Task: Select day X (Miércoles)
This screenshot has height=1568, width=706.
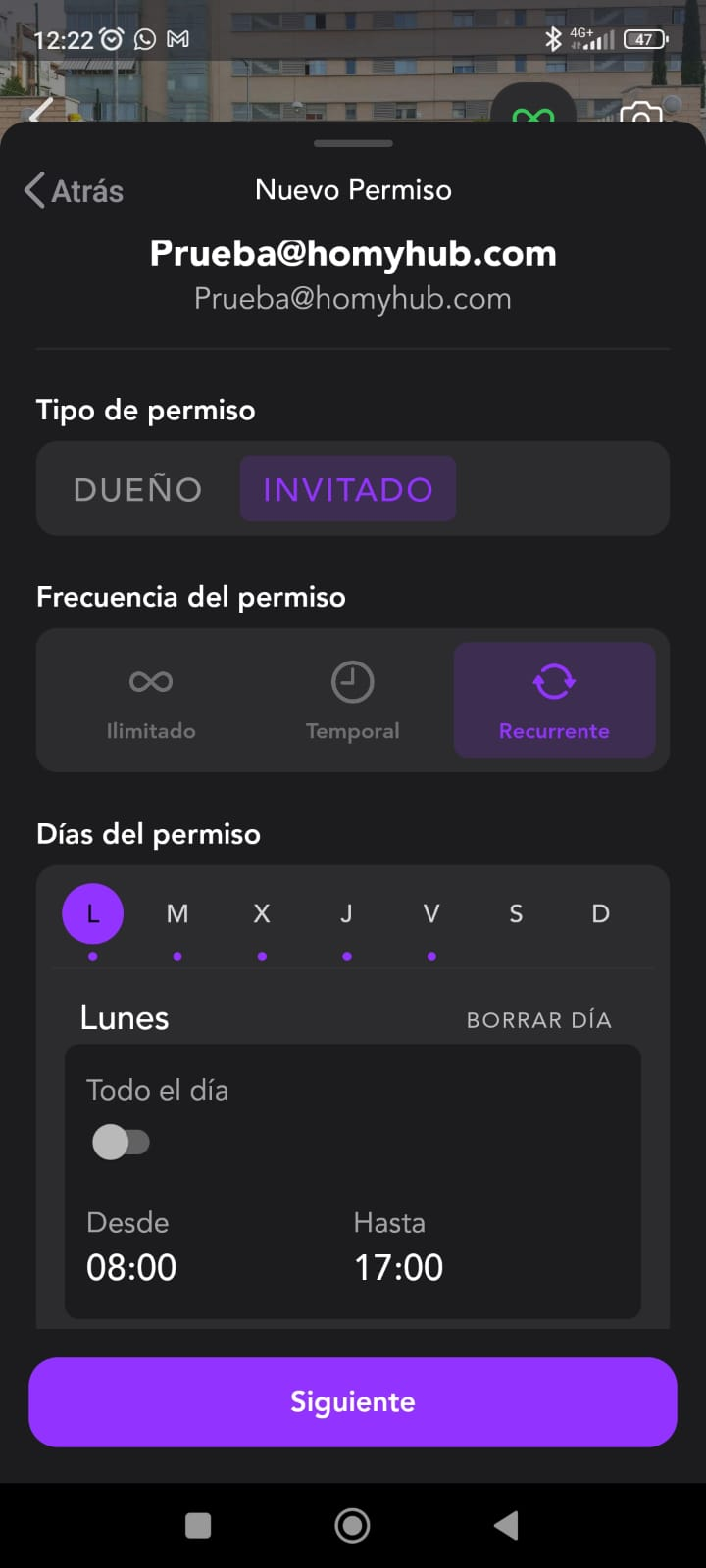Action: pyautogui.click(x=262, y=914)
